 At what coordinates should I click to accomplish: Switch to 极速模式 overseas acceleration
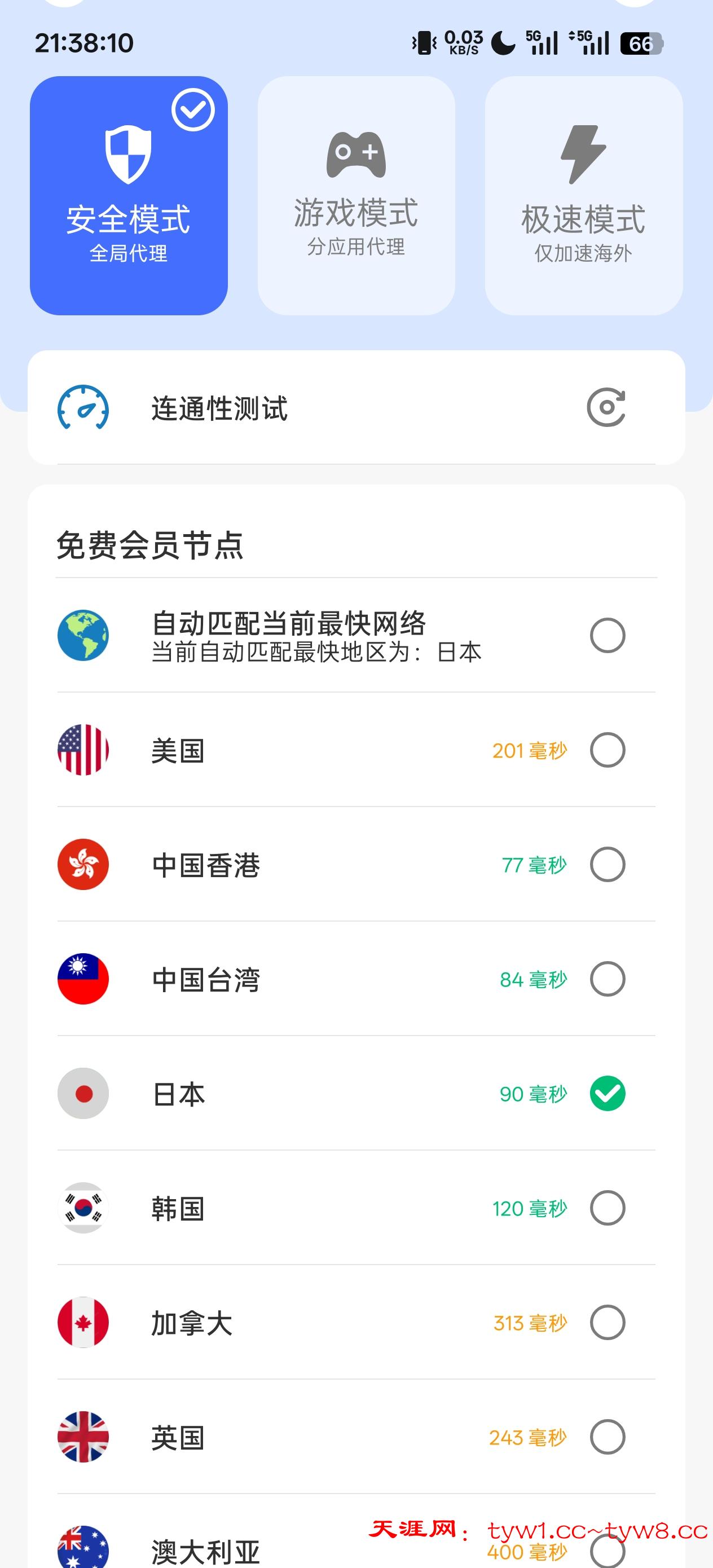pos(583,195)
